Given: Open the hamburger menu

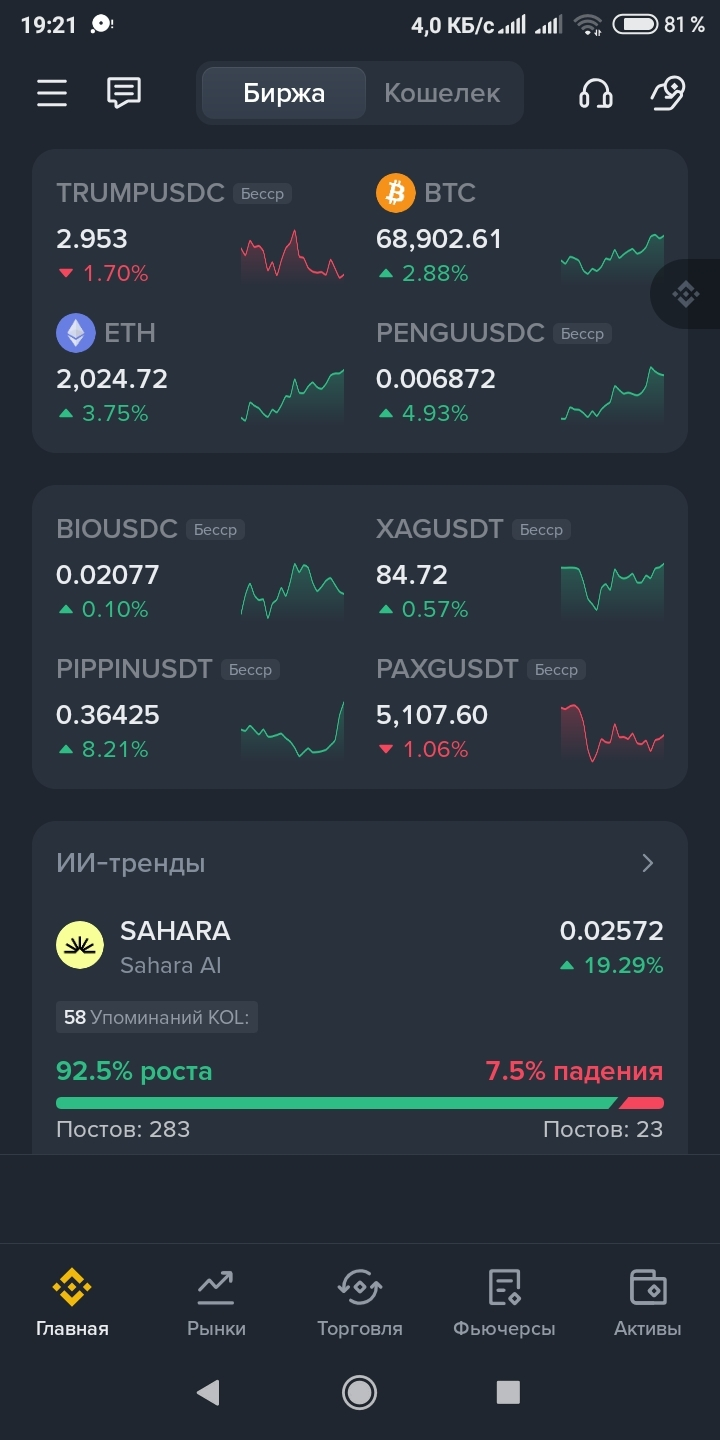Looking at the screenshot, I should point(52,94).
